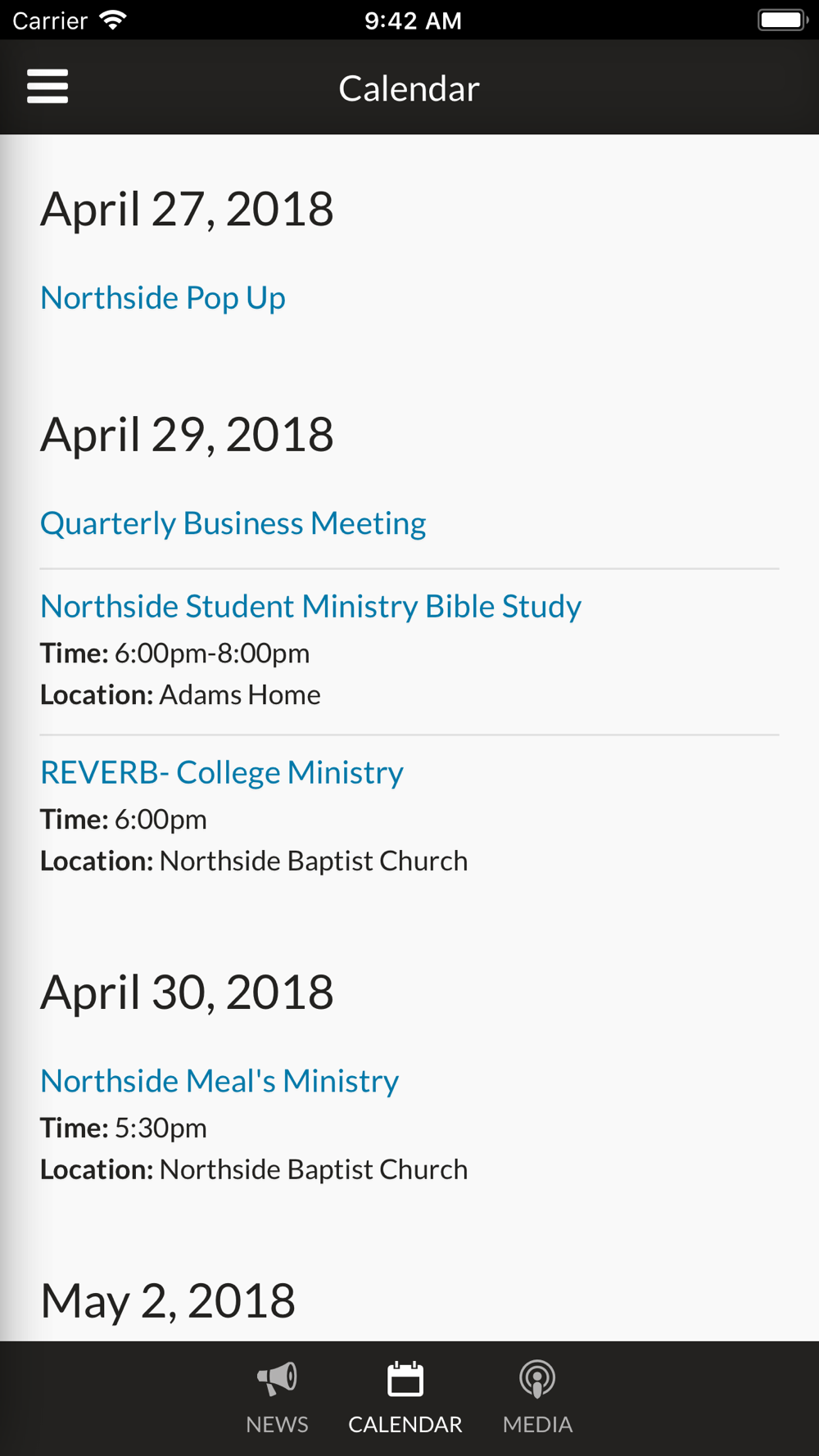
Task: View Northside Meal's Ministry event
Action: pos(219,1081)
